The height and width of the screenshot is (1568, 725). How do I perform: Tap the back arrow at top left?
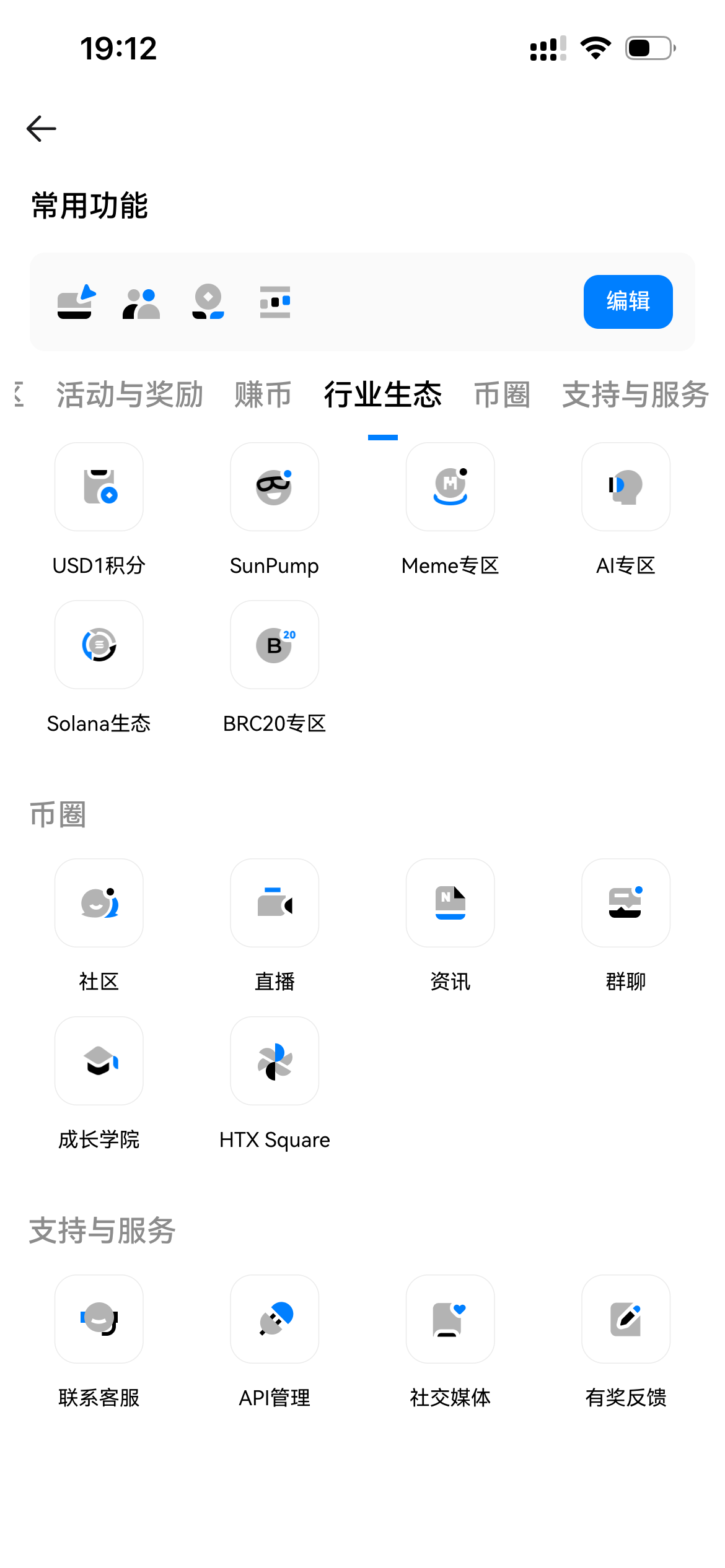41,128
